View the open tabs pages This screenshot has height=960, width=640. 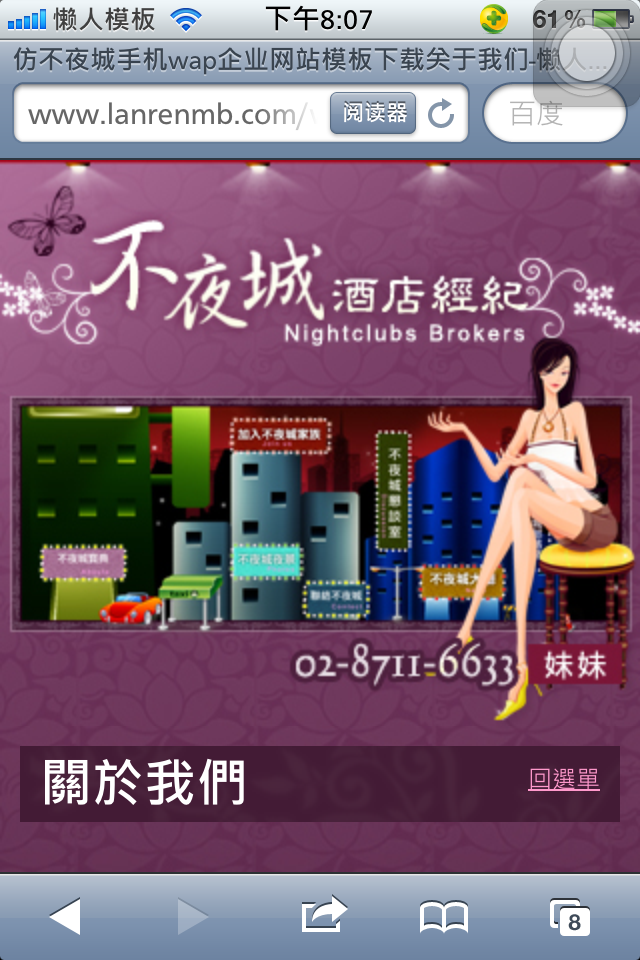coord(570,915)
